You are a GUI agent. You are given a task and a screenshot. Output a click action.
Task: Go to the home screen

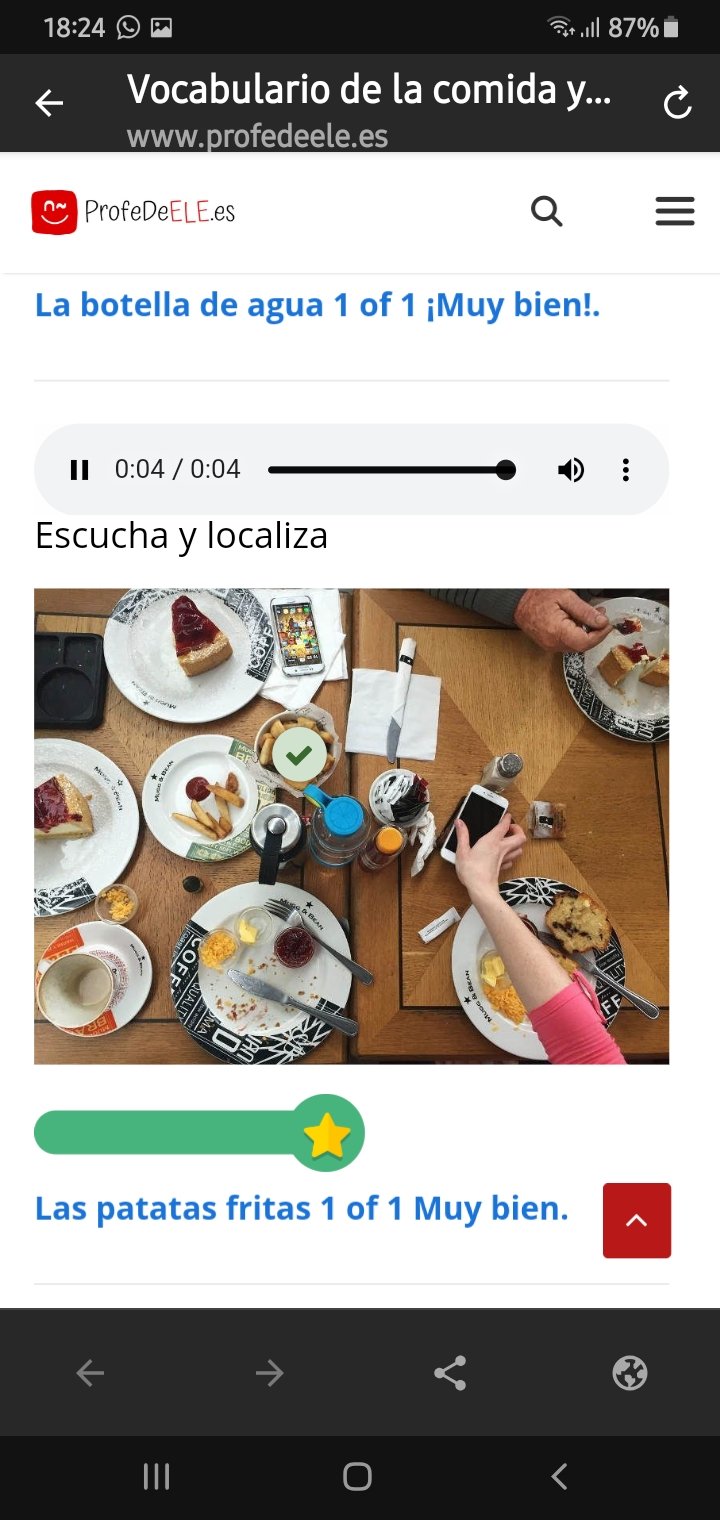point(357,1476)
